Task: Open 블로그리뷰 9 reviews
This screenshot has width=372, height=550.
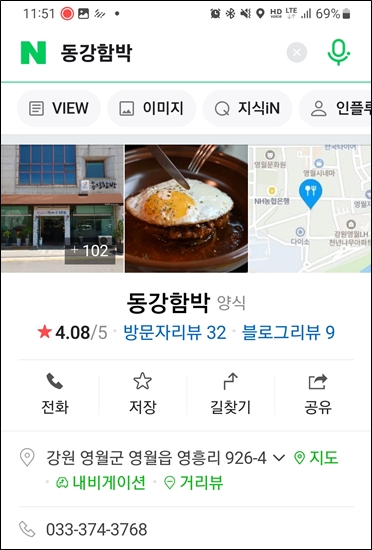Action: tap(289, 333)
